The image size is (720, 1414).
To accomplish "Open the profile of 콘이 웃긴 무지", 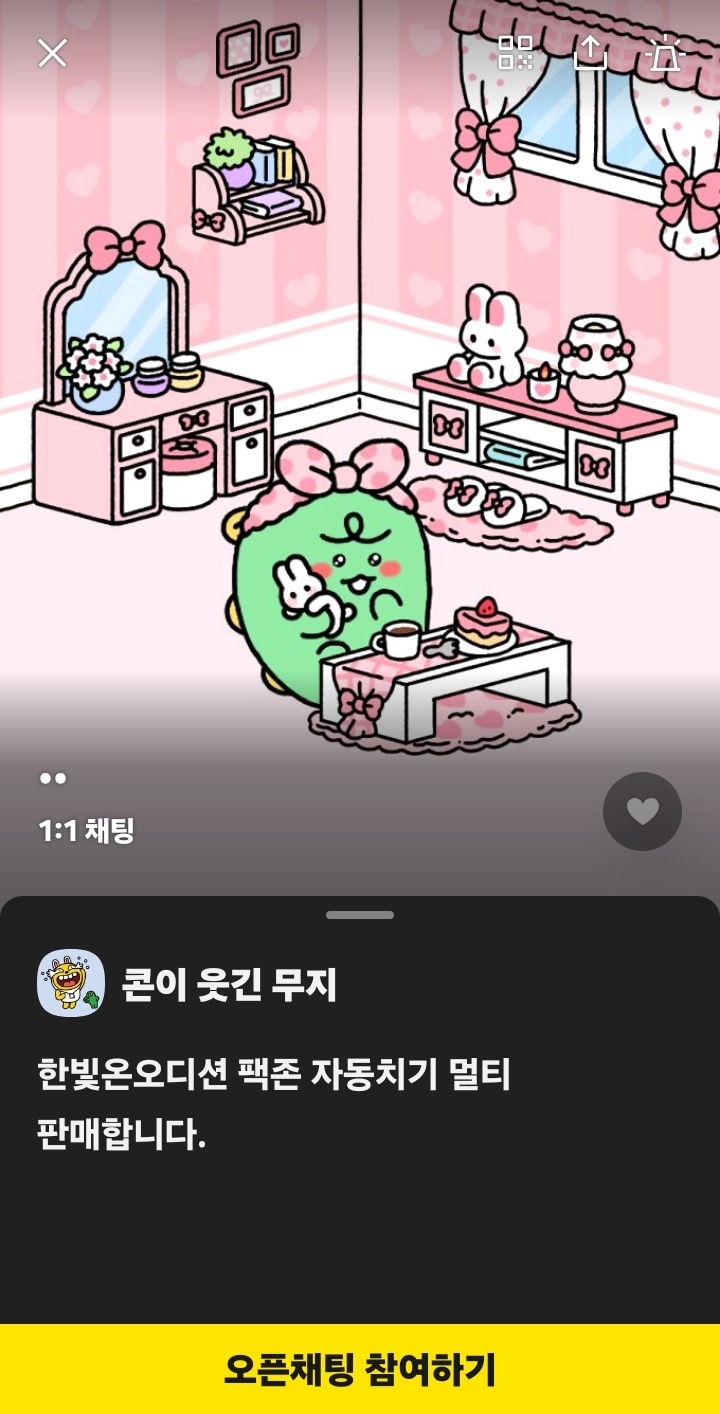I will point(71,983).
